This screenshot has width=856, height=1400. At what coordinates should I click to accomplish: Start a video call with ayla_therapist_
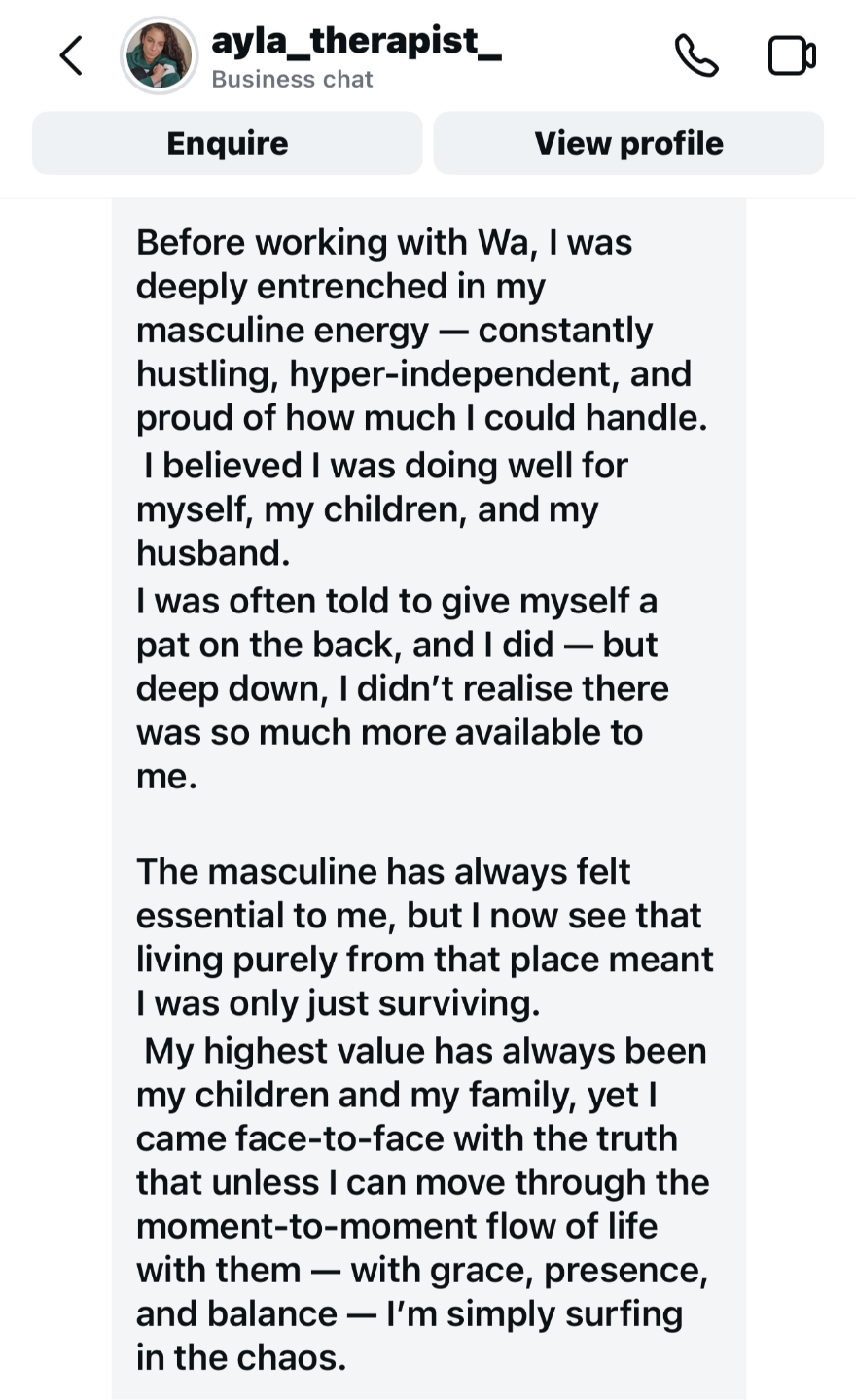792,55
